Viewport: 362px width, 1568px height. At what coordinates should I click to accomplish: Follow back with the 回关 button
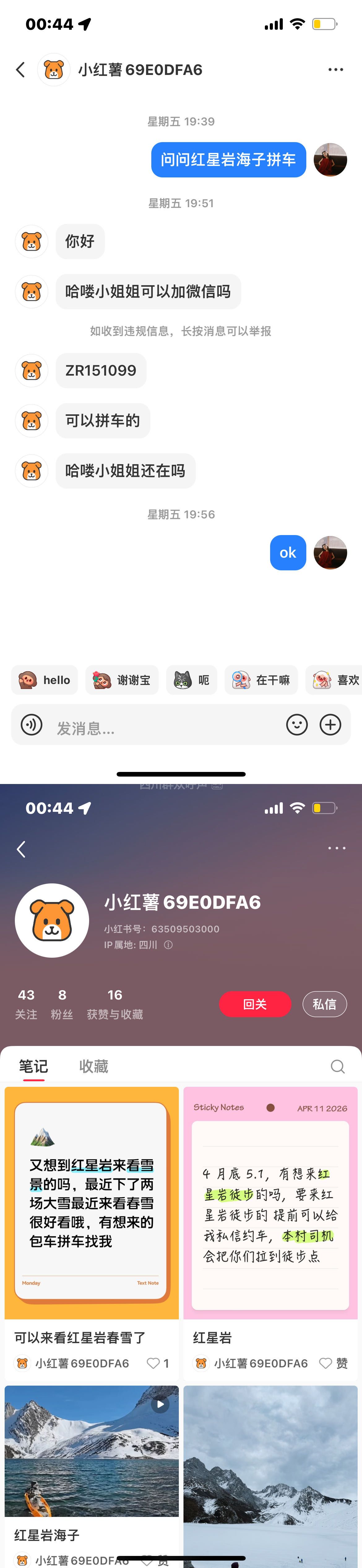click(x=255, y=1004)
